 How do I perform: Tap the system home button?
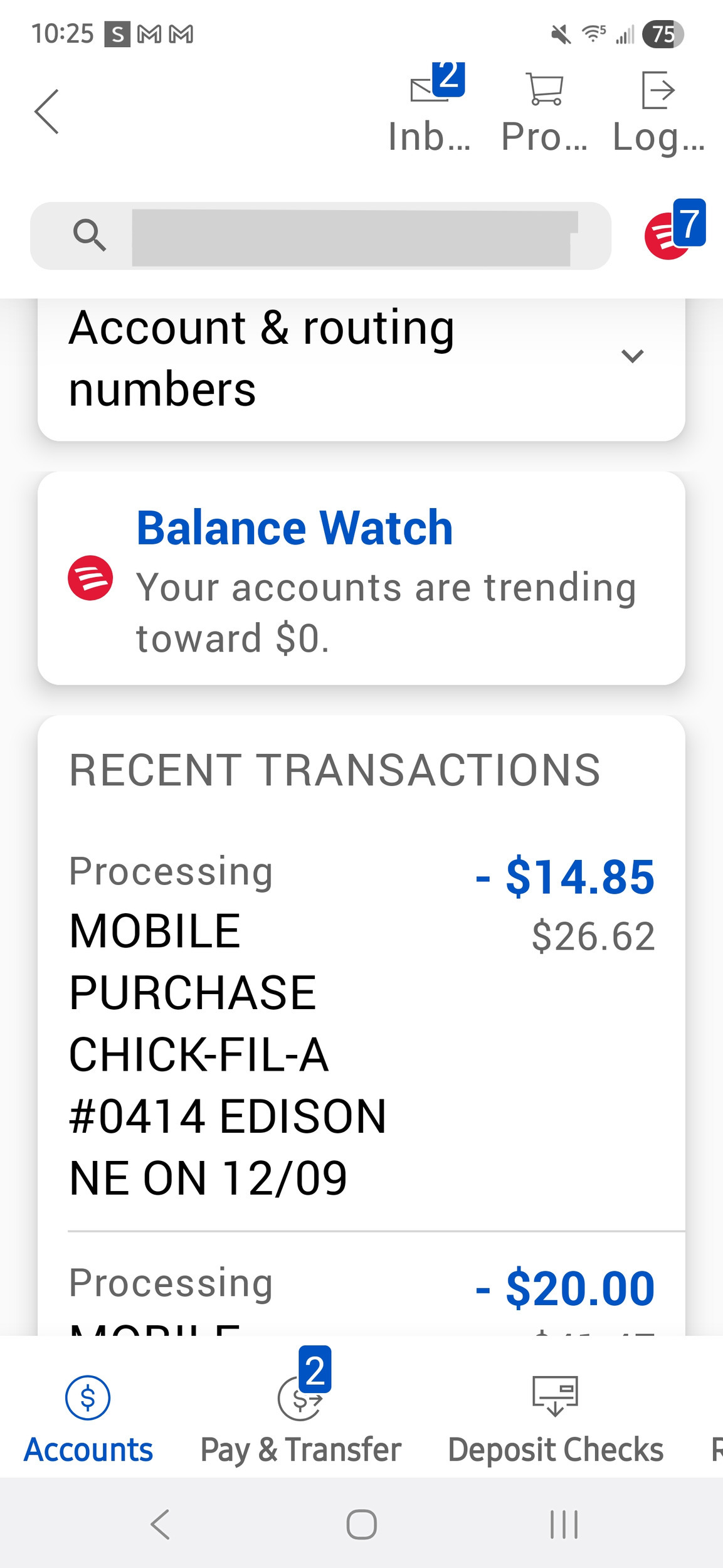(362, 1524)
